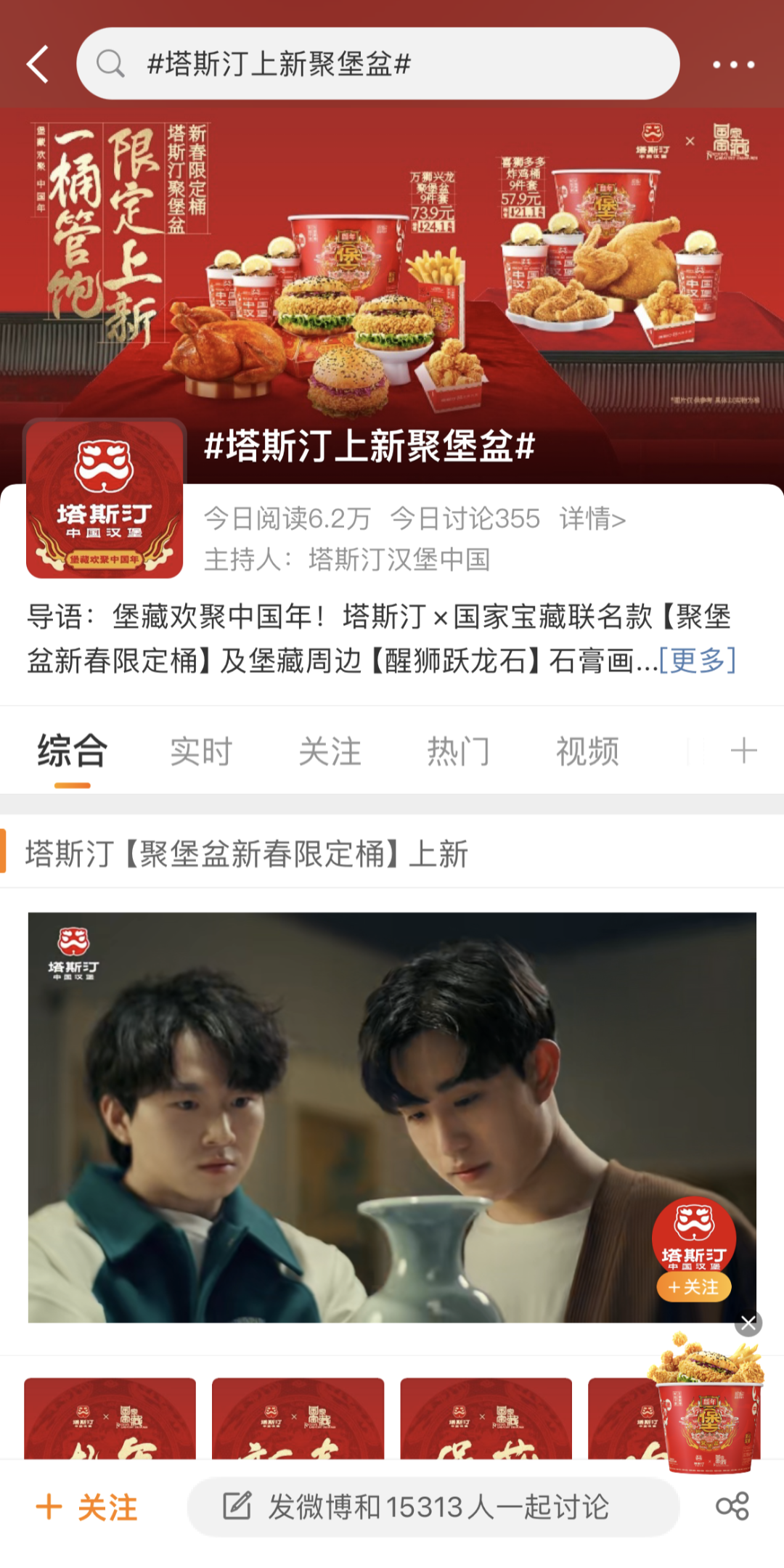Go back with the top-left arrow
The height and width of the screenshot is (1568, 784).
click(38, 65)
